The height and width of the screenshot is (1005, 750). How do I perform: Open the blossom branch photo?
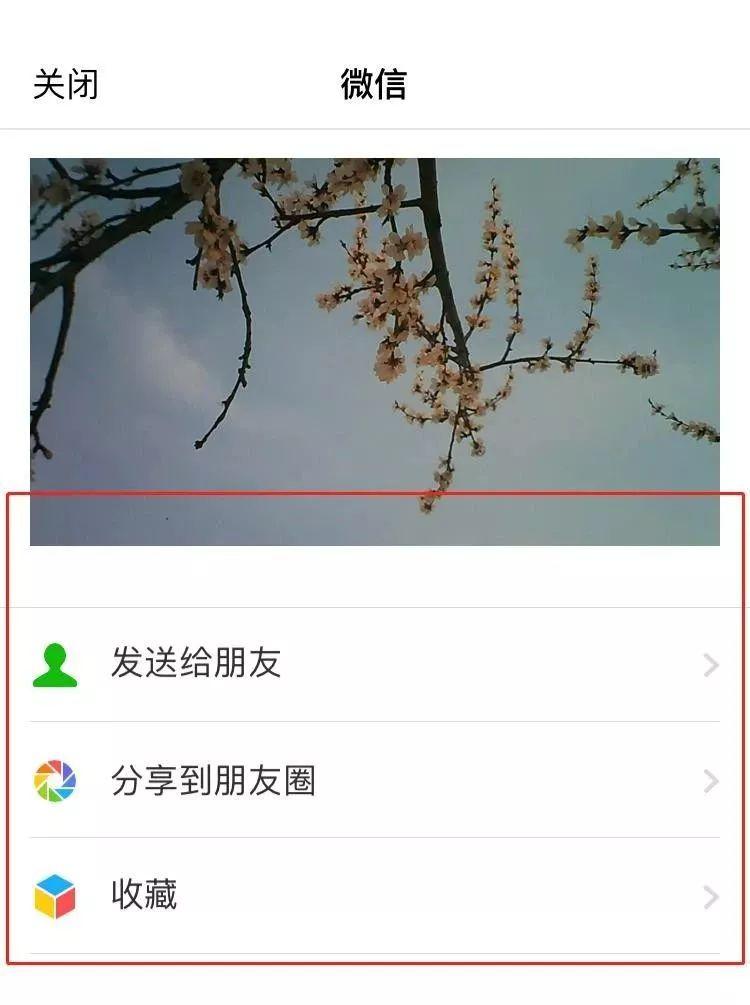(x=374, y=350)
